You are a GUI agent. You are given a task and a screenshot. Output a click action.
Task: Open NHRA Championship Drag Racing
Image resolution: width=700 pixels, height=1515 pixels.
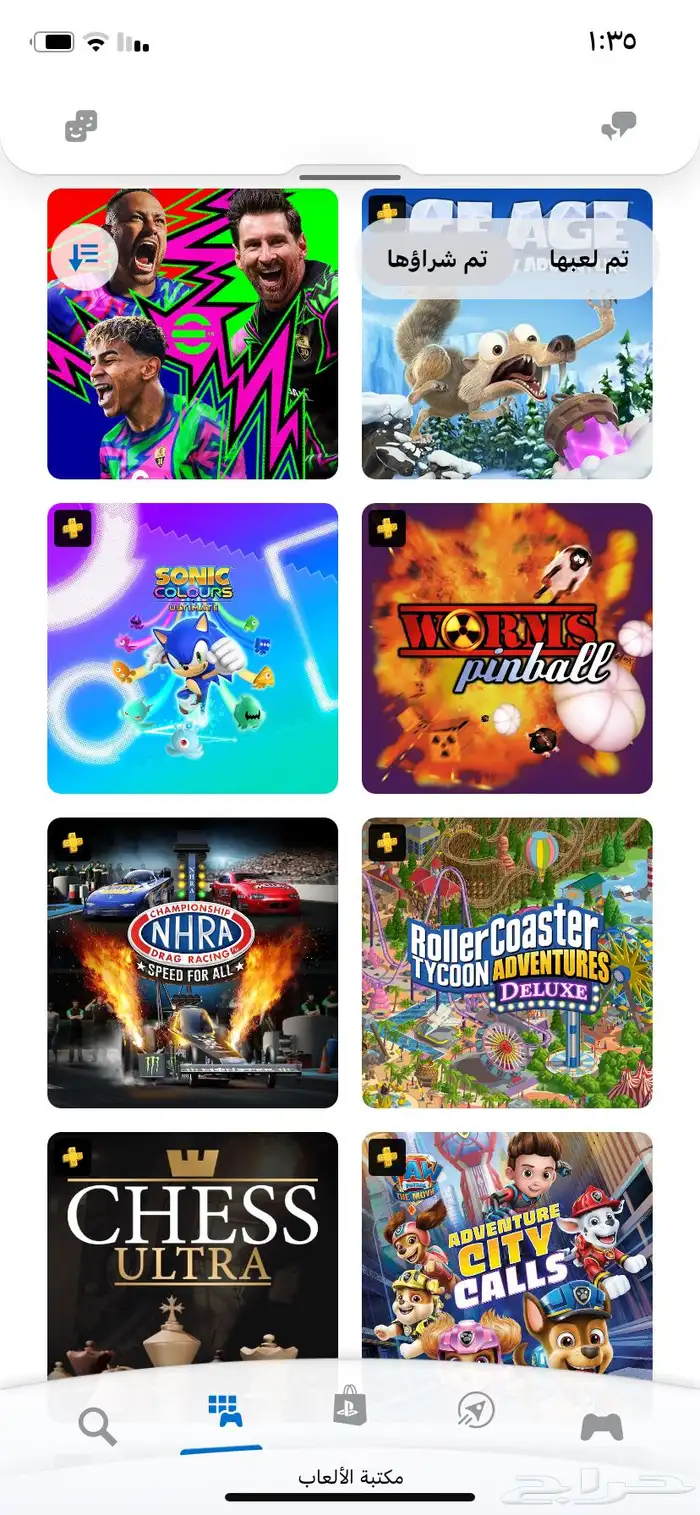[x=192, y=962]
